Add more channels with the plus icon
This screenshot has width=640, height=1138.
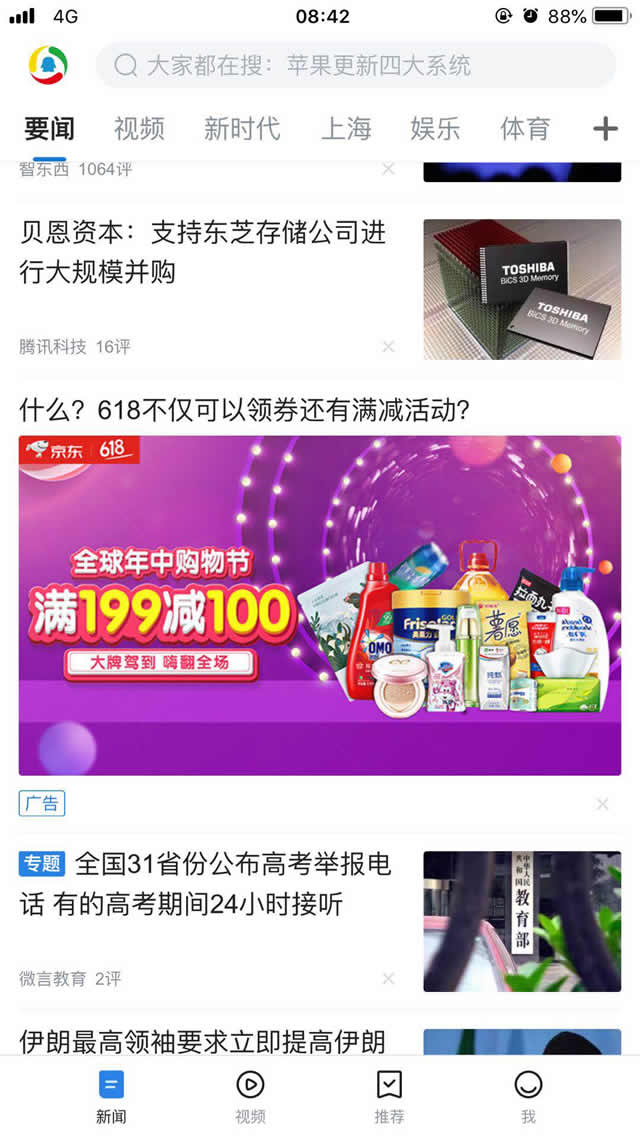[605, 129]
